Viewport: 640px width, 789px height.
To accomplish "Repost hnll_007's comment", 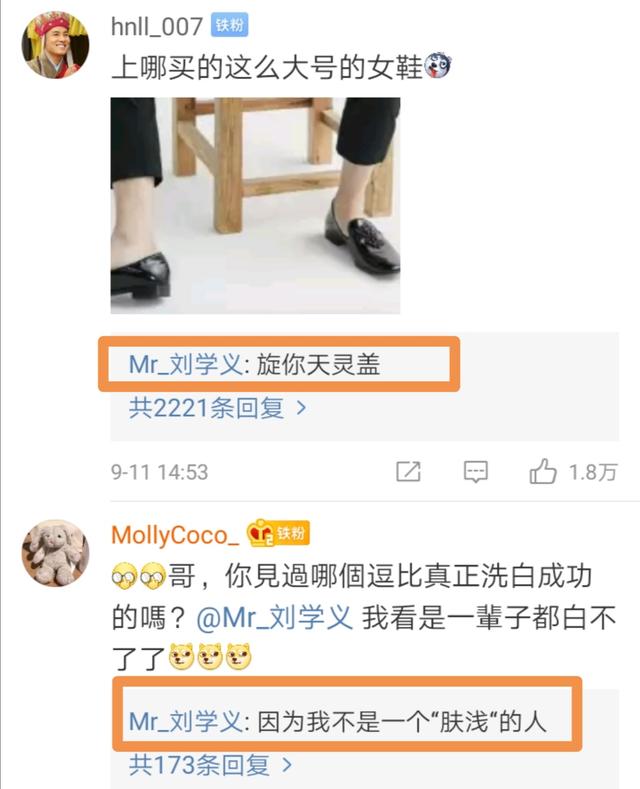I will (x=408, y=472).
